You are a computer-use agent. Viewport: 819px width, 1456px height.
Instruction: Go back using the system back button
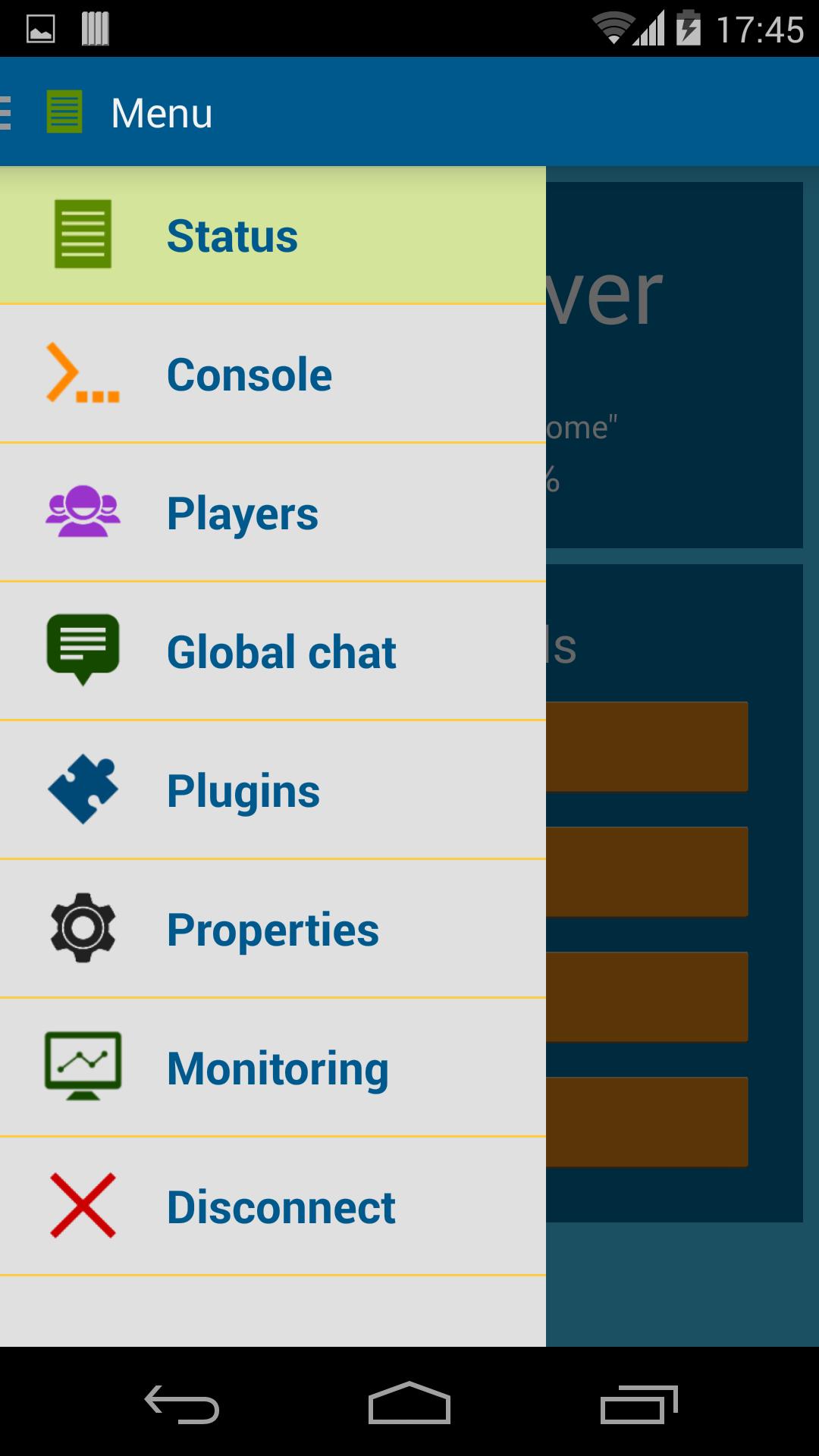[182, 1404]
